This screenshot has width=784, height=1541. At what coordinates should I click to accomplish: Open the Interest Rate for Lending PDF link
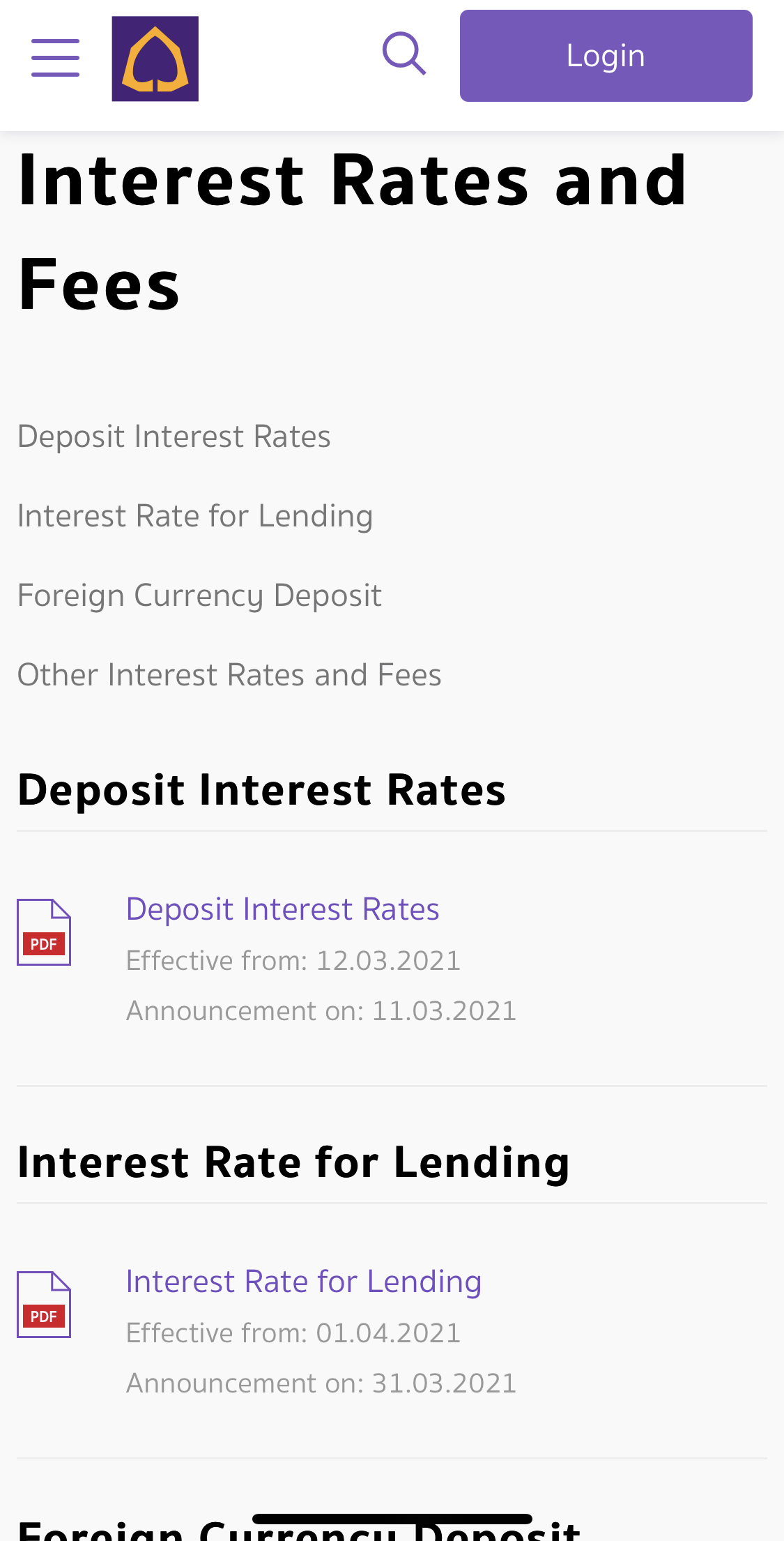pos(304,1282)
